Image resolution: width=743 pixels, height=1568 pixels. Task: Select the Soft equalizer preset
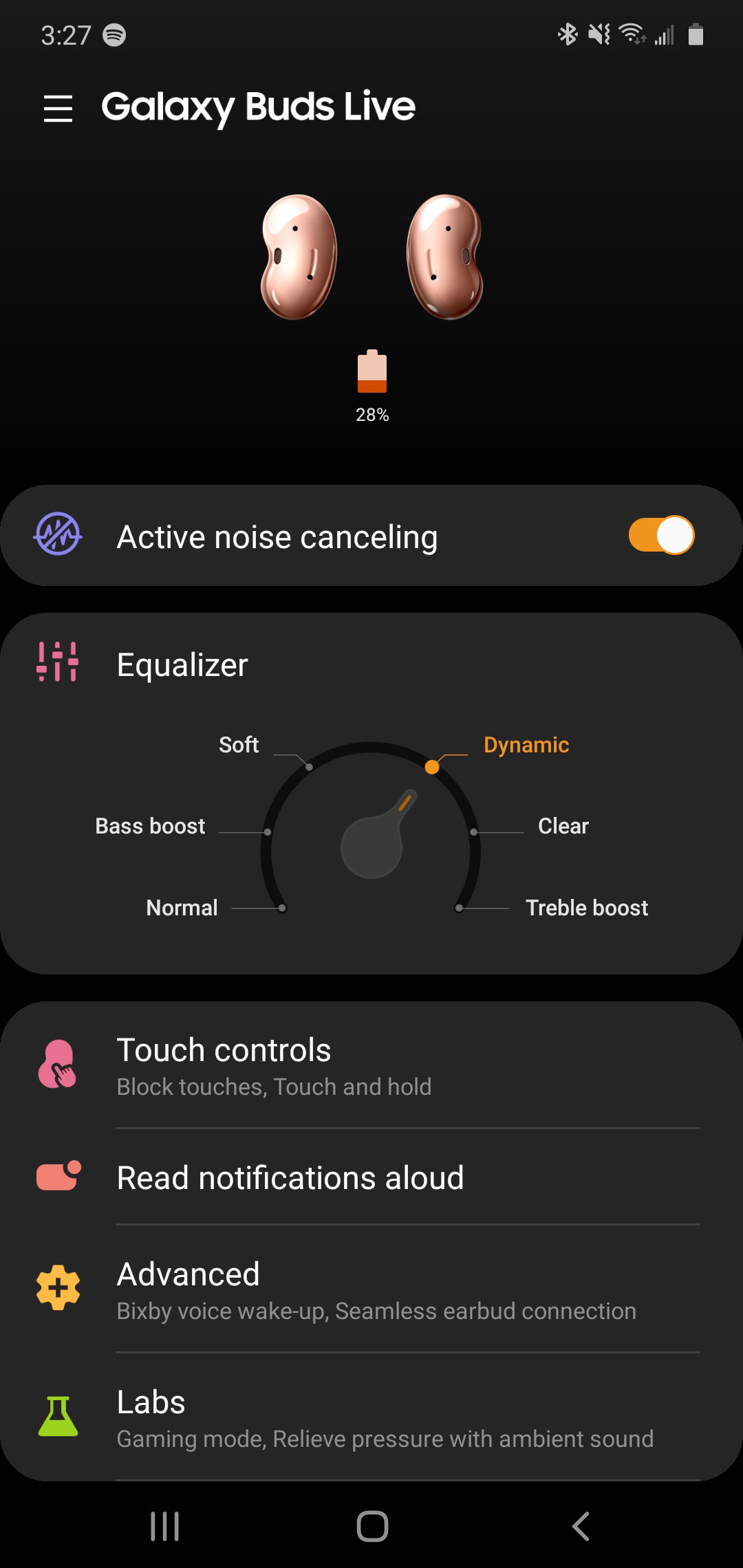click(x=239, y=745)
